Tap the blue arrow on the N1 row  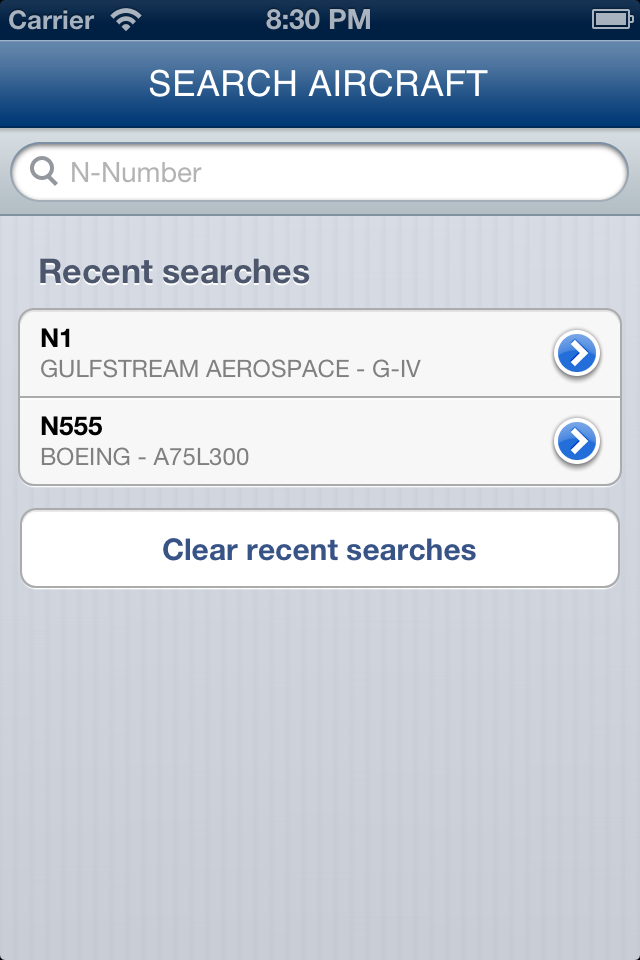pyautogui.click(x=577, y=354)
